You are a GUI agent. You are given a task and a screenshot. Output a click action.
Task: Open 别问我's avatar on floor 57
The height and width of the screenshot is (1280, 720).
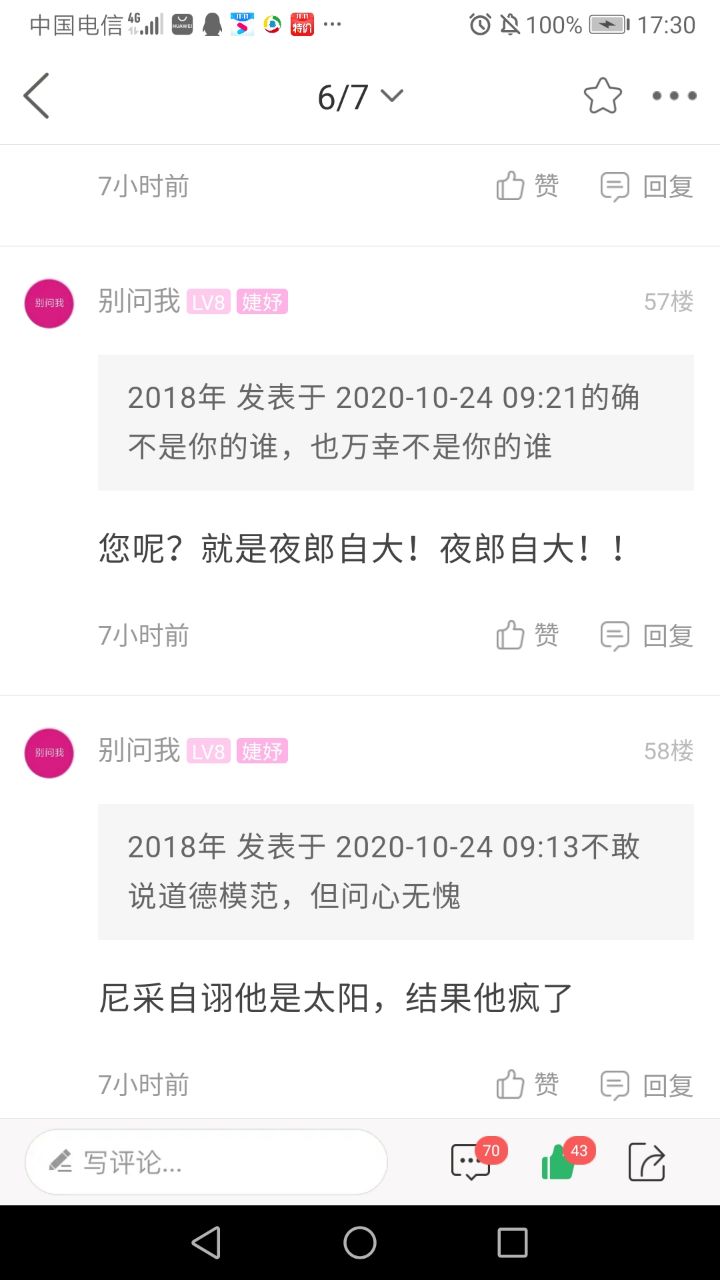click(49, 303)
